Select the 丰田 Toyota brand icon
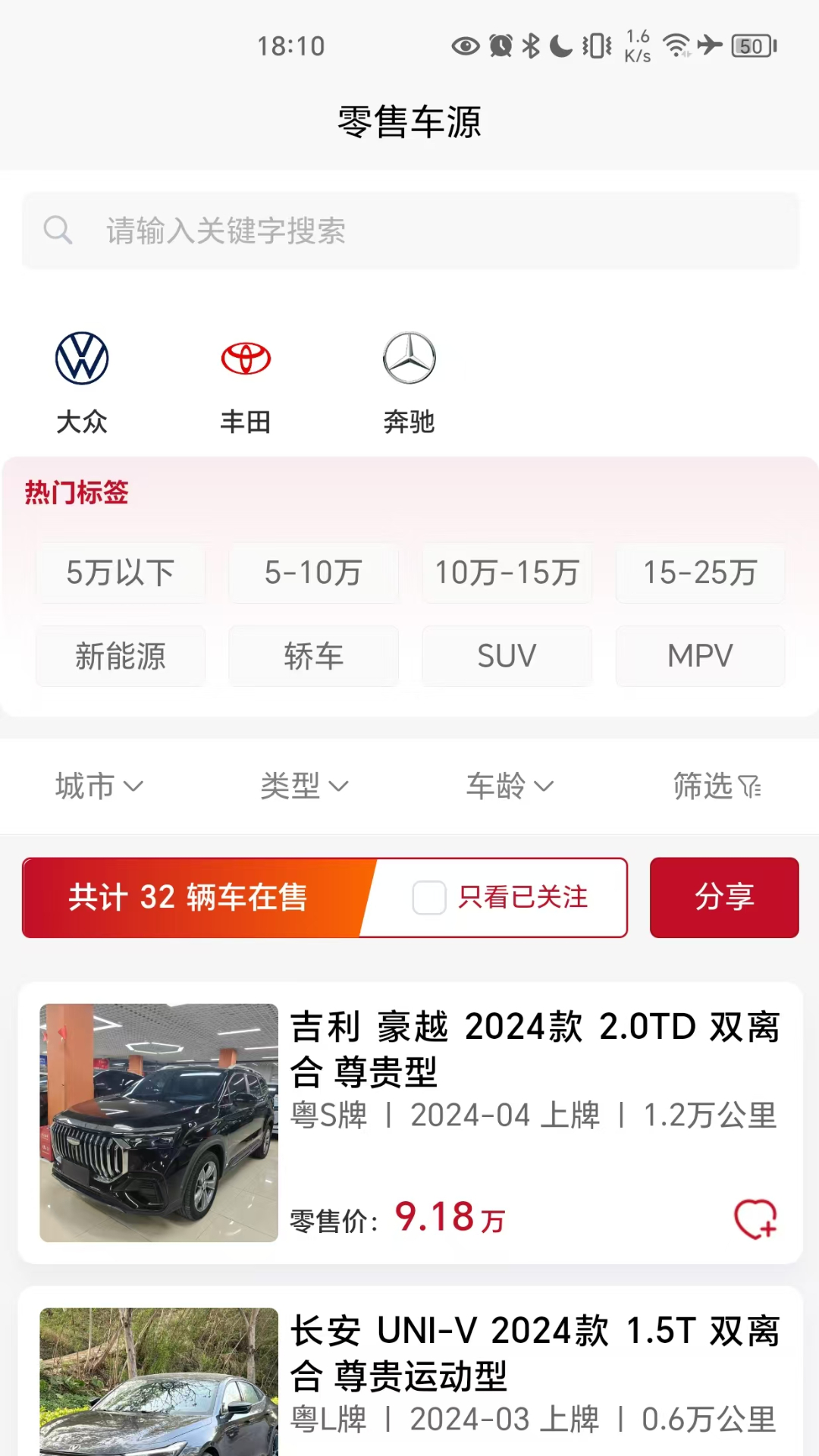 pyautogui.click(x=245, y=356)
